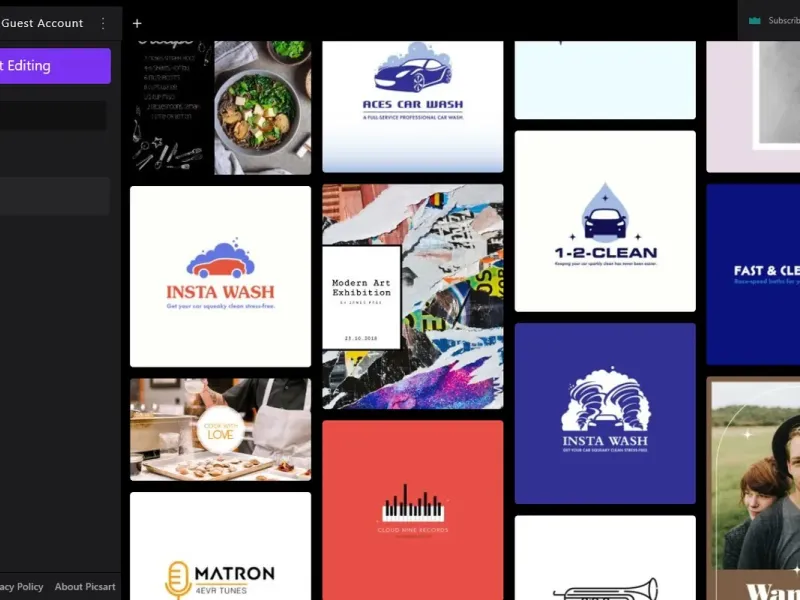This screenshot has width=800, height=600.
Task: Open the Guest Account overflow menu
Action: 103,23
